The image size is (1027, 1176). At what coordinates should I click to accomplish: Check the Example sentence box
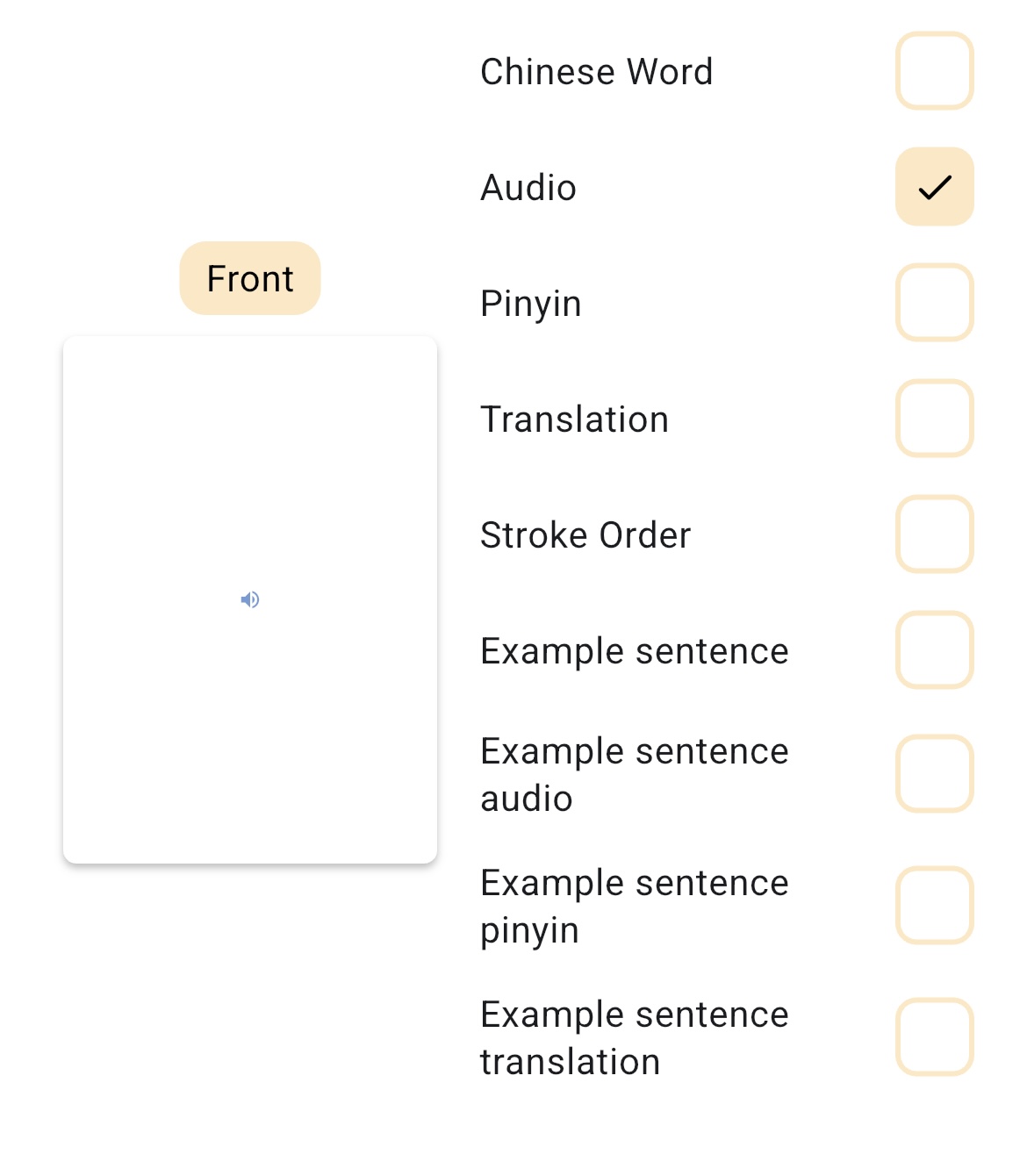[934, 650]
